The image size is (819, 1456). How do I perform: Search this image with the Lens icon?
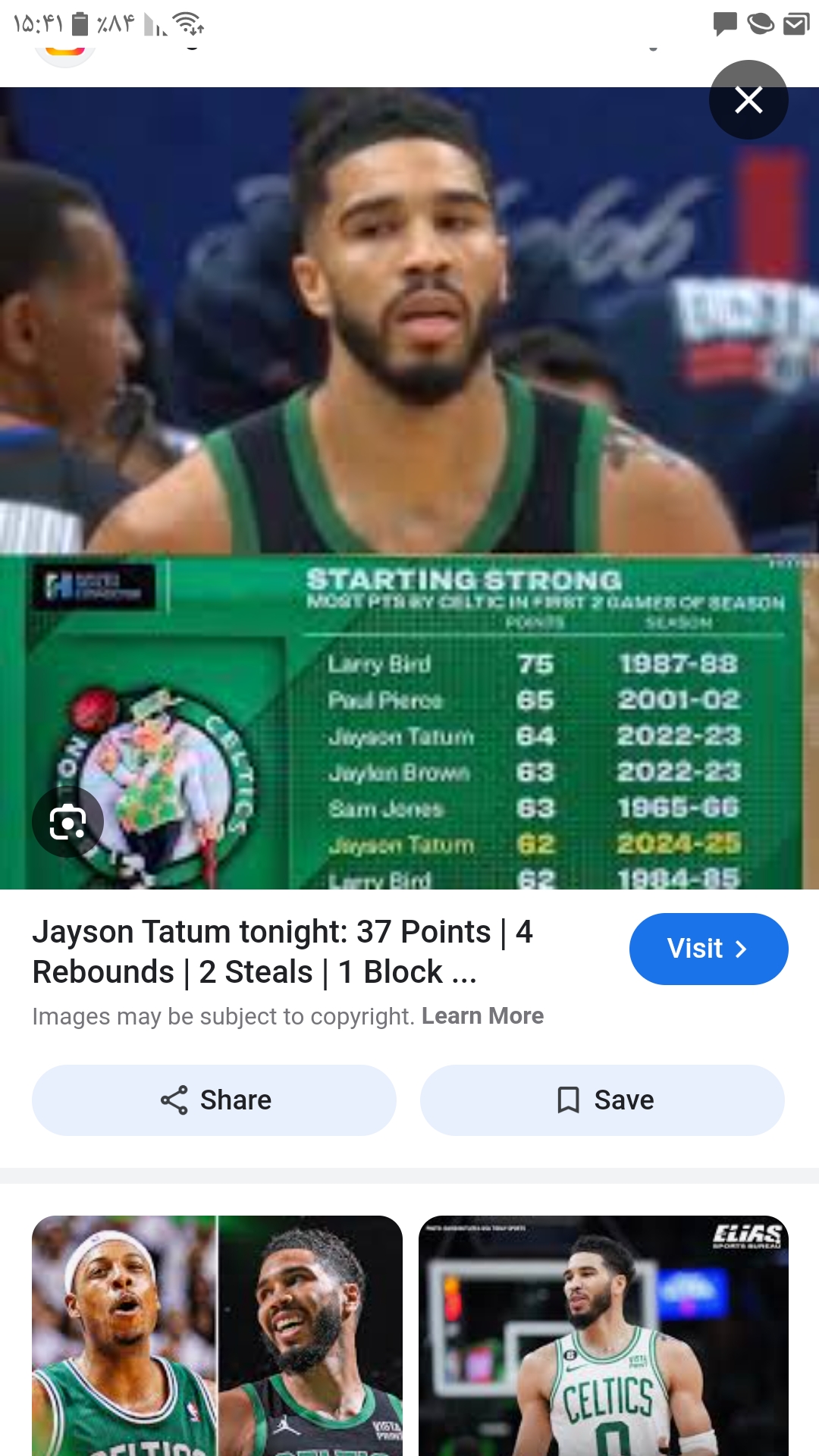(67, 822)
